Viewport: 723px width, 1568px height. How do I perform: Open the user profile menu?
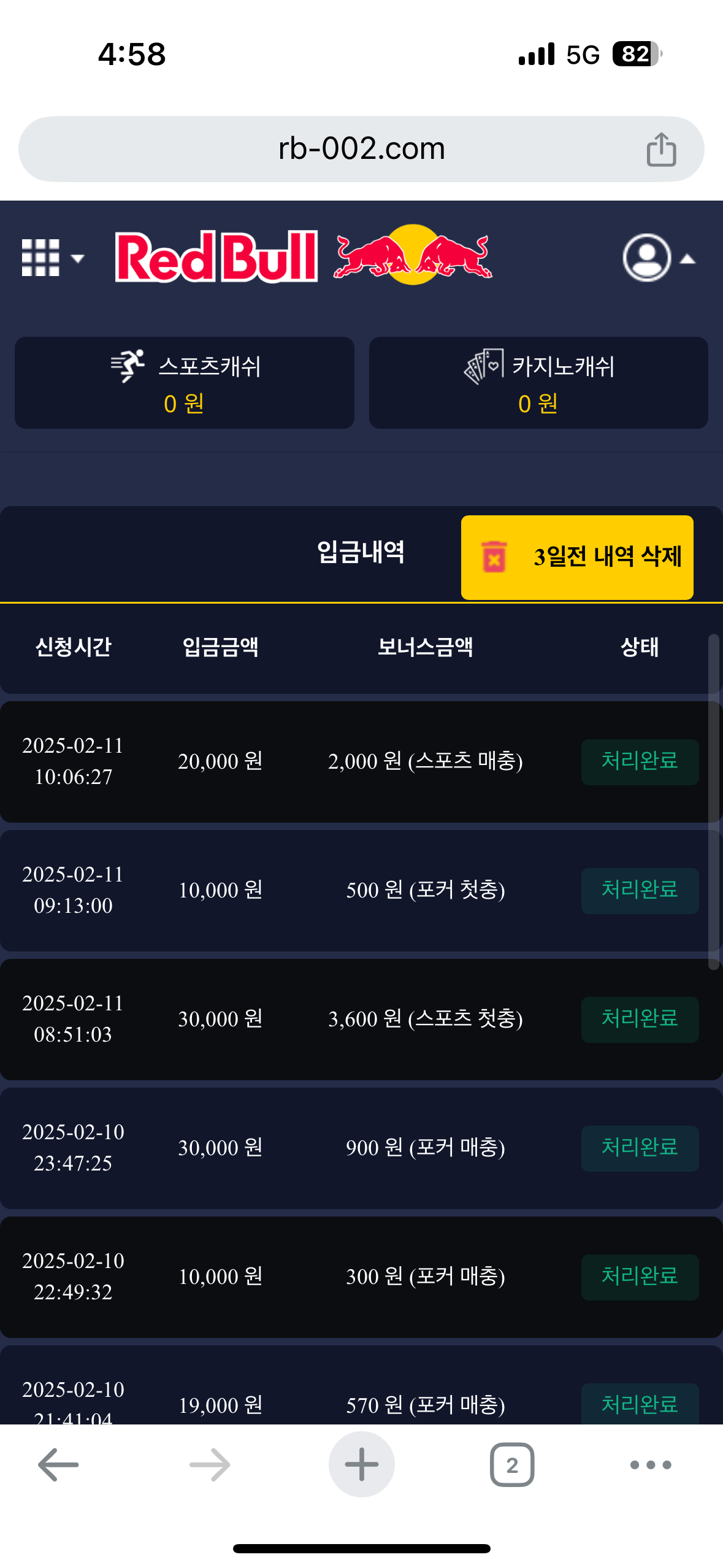pyautogui.click(x=657, y=258)
